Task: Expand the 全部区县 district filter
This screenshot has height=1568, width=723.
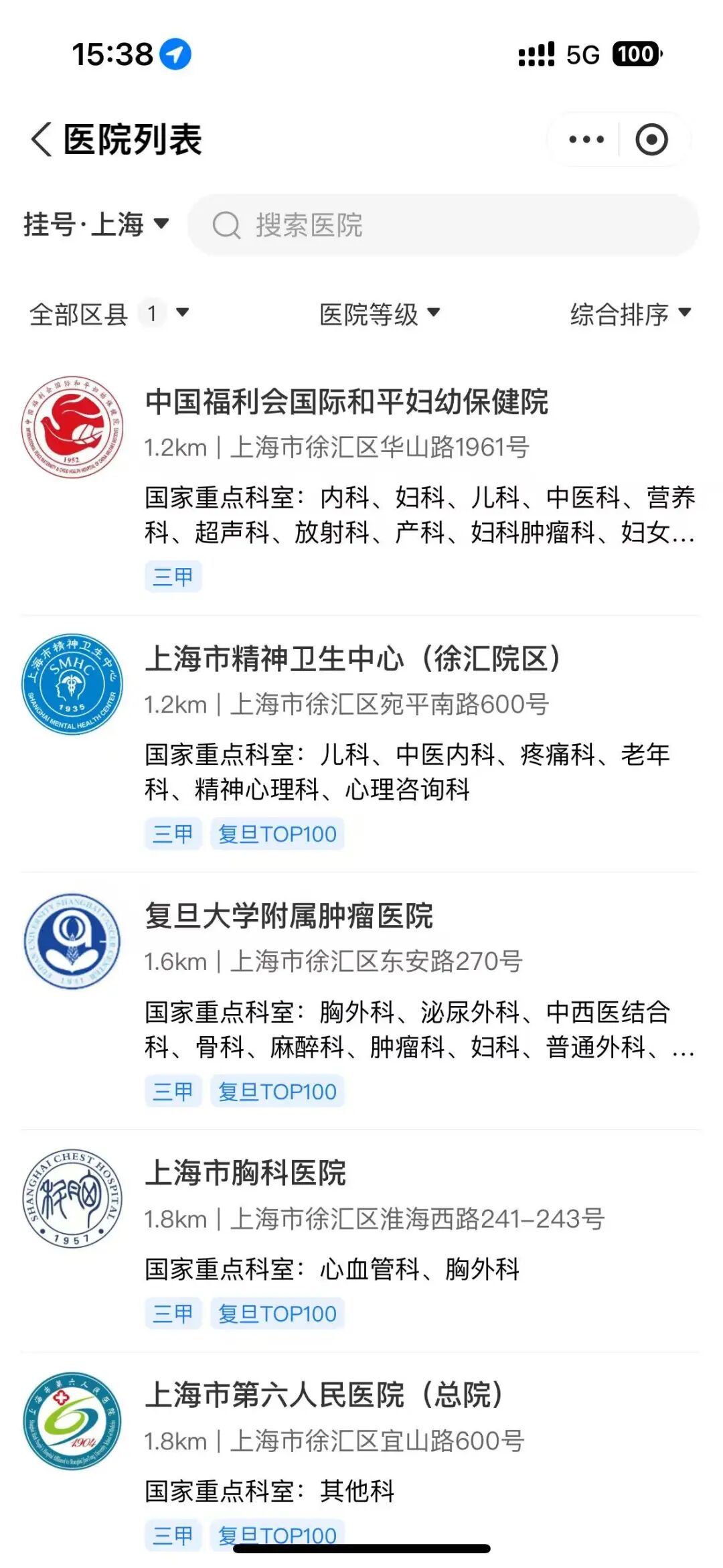Action: (x=108, y=313)
